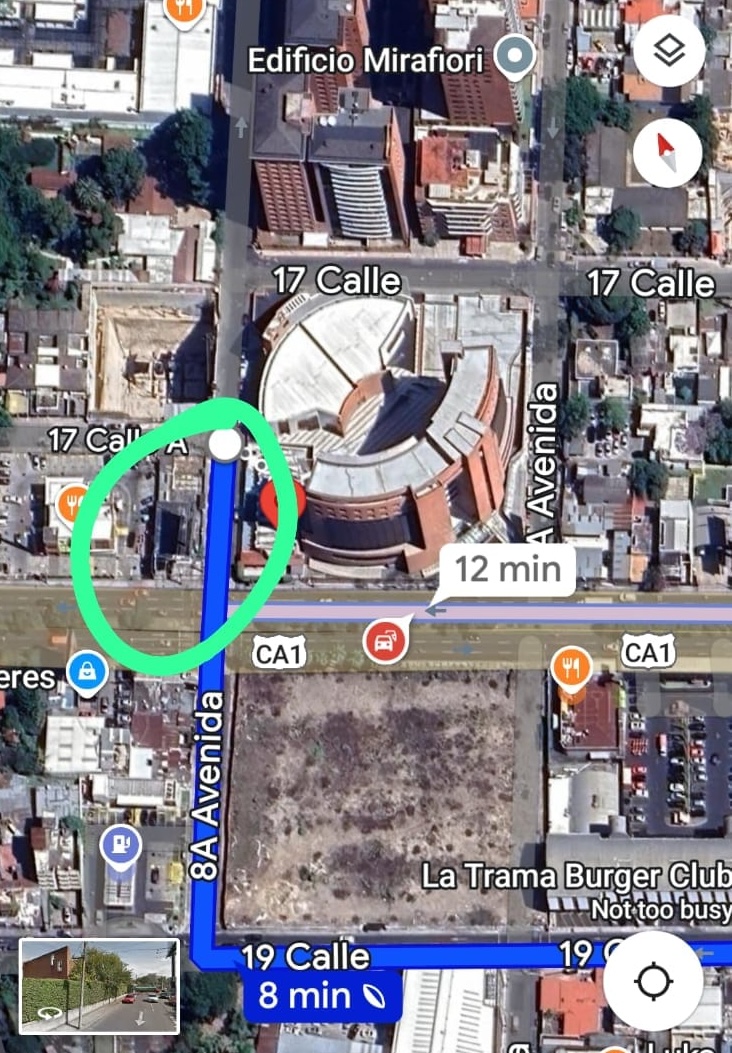The height and width of the screenshot is (1053, 732).
Task: View the crash report icon on CA1
Action: pyautogui.click(x=385, y=641)
